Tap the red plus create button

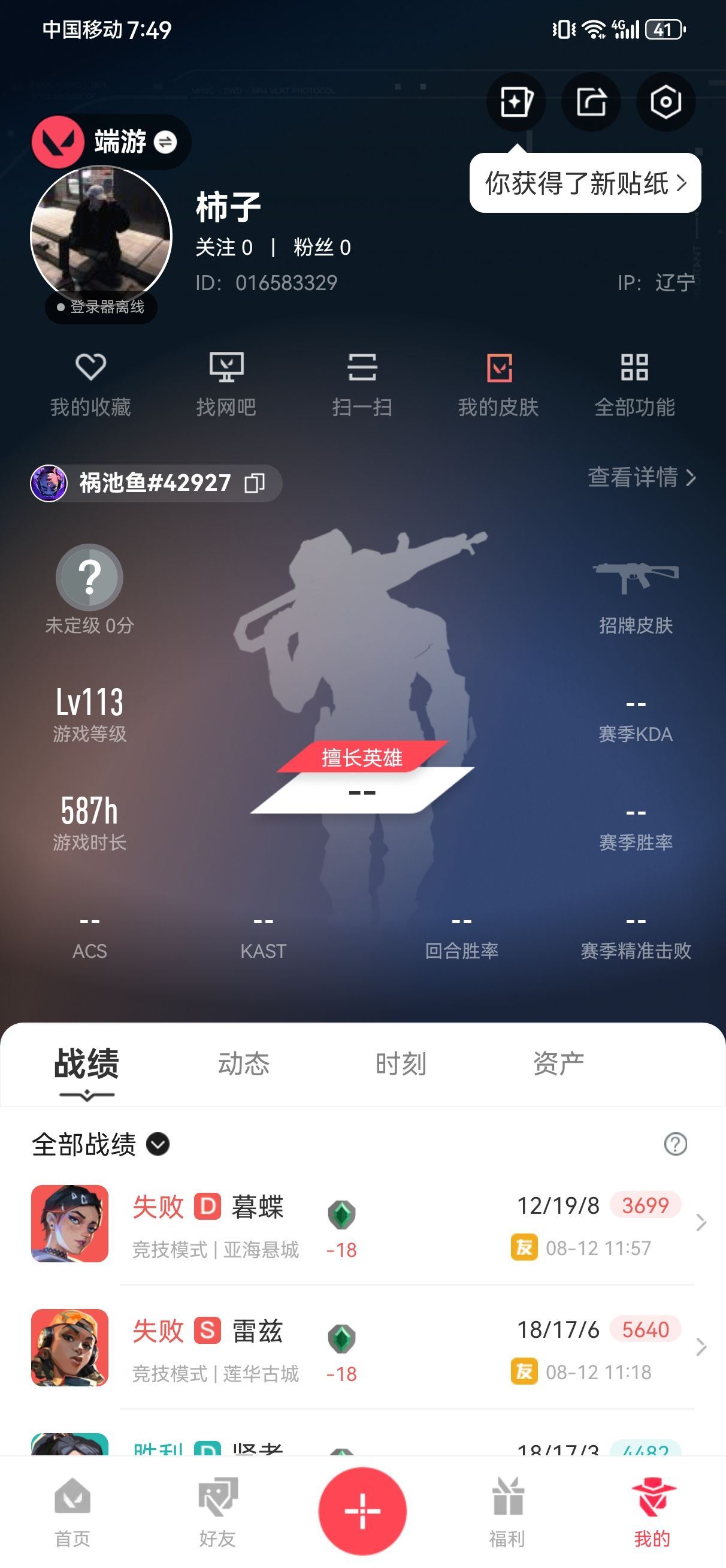pos(362,1511)
